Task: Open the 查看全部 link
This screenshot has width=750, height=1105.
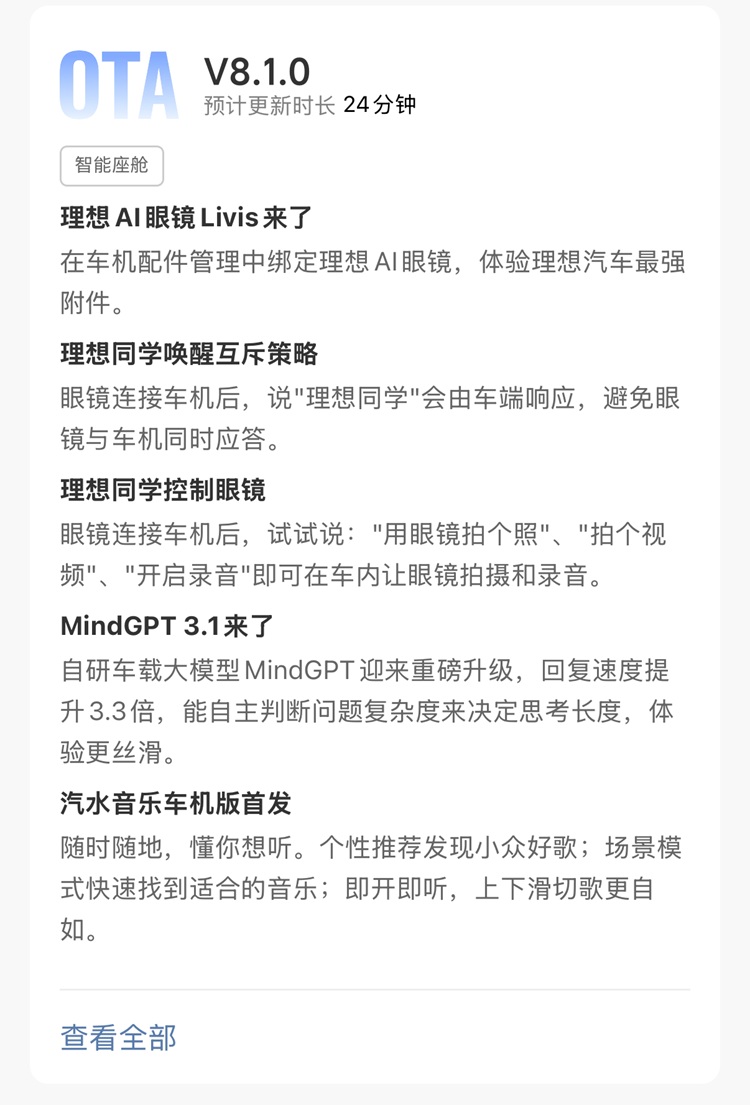Action: (118, 1037)
